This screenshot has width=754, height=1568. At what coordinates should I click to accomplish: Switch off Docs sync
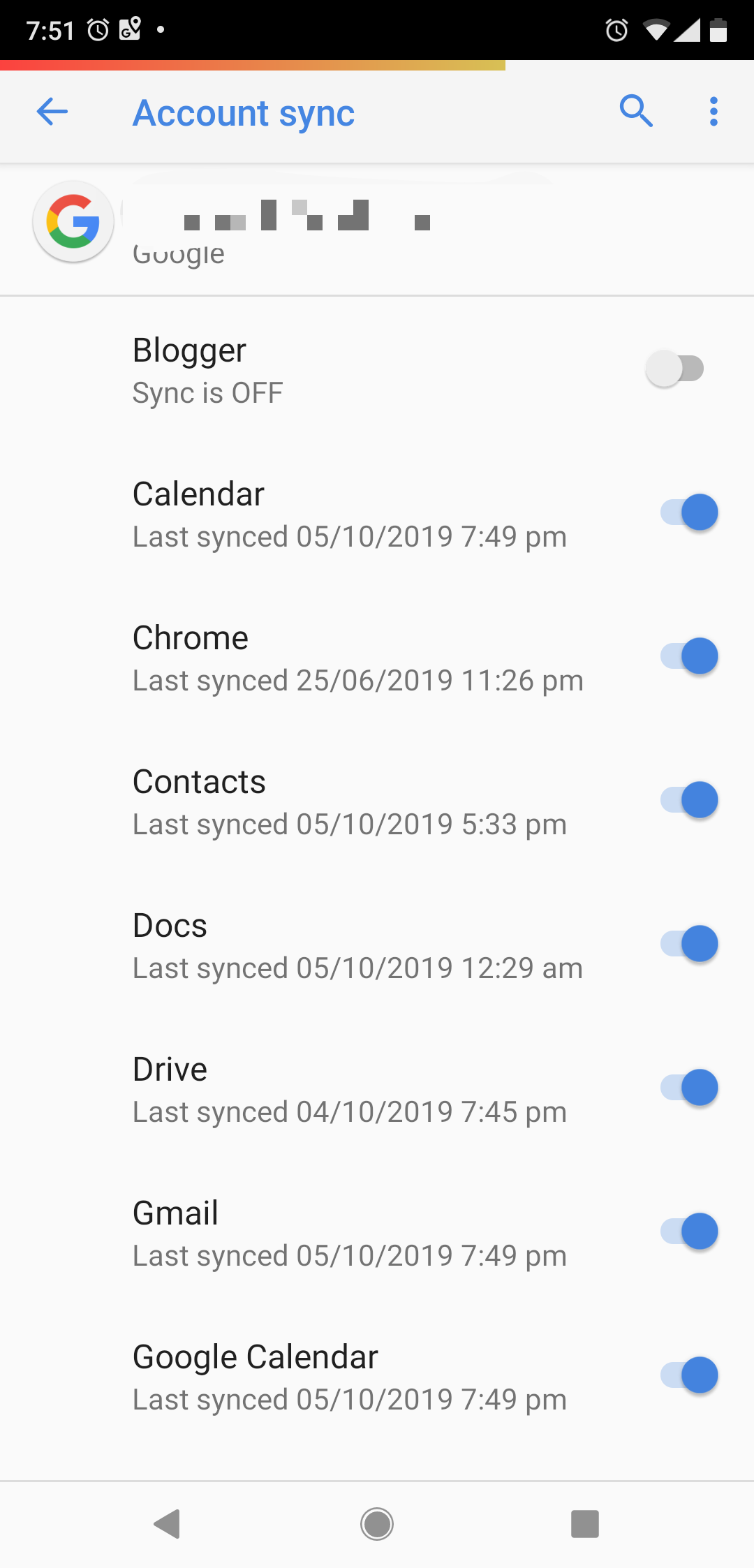(x=689, y=944)
